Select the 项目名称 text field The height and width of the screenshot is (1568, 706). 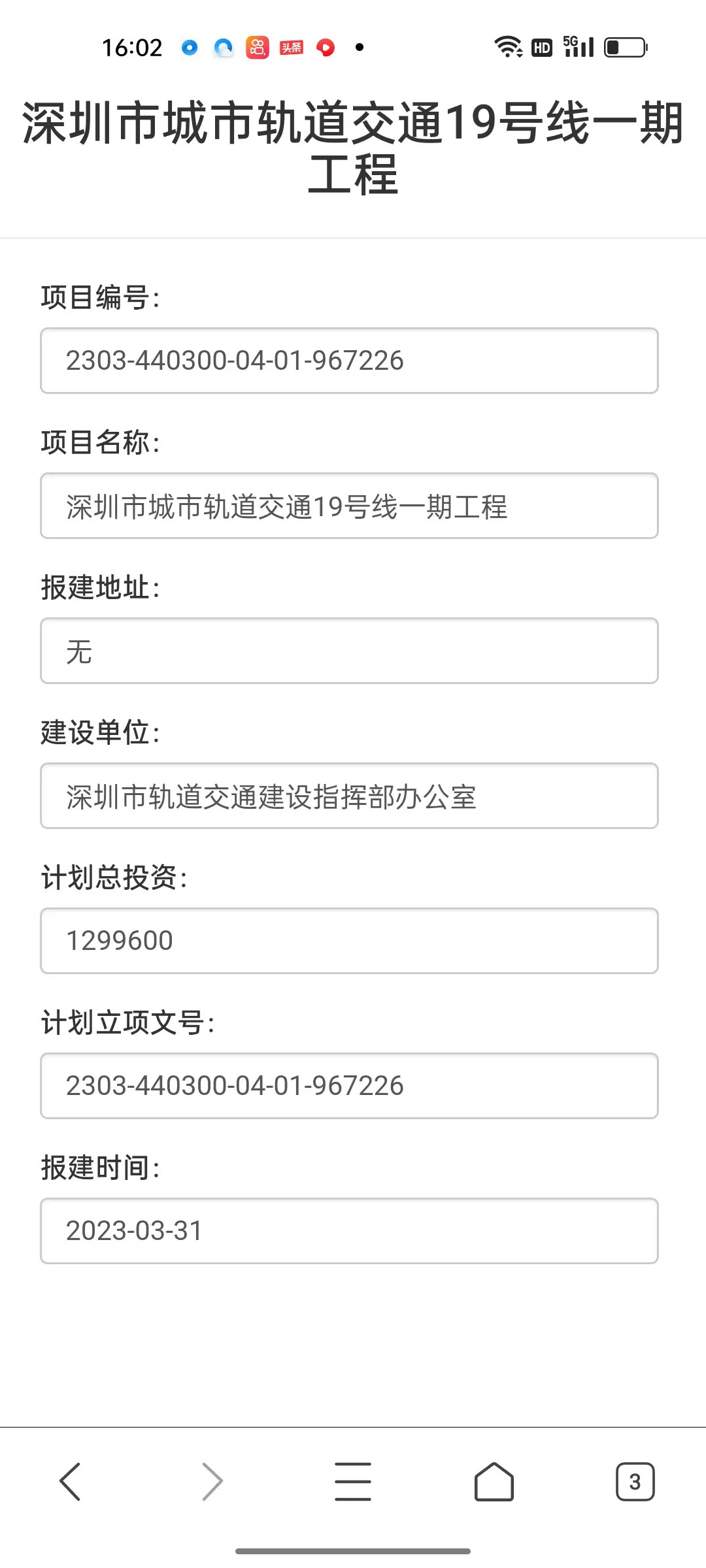[349, 506]
